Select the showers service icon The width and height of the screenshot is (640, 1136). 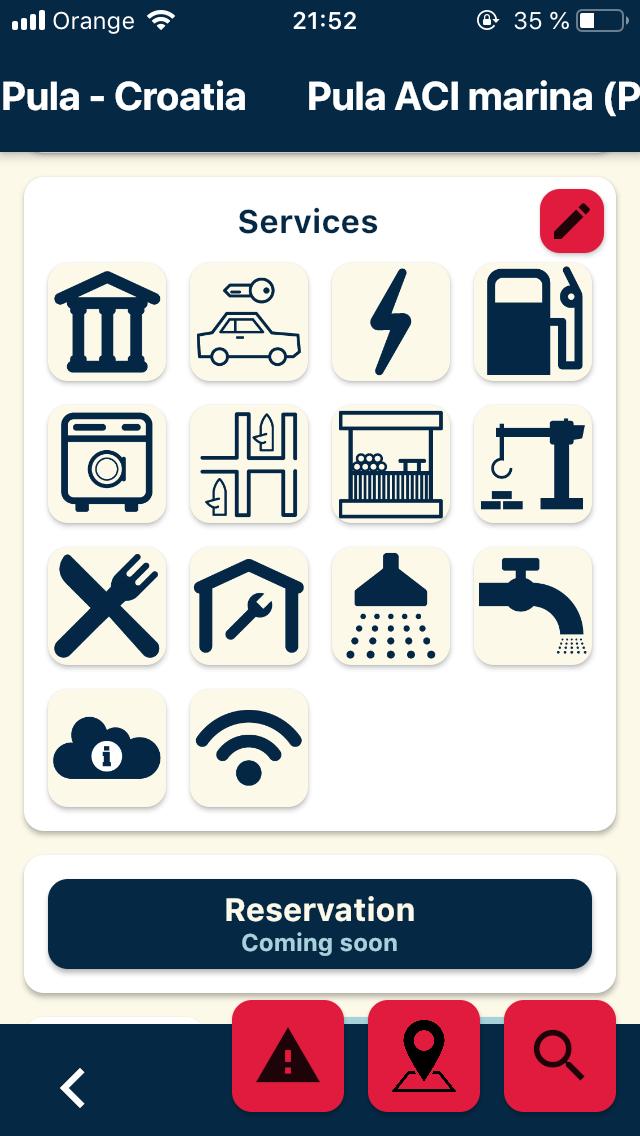[x=391, y=606]
